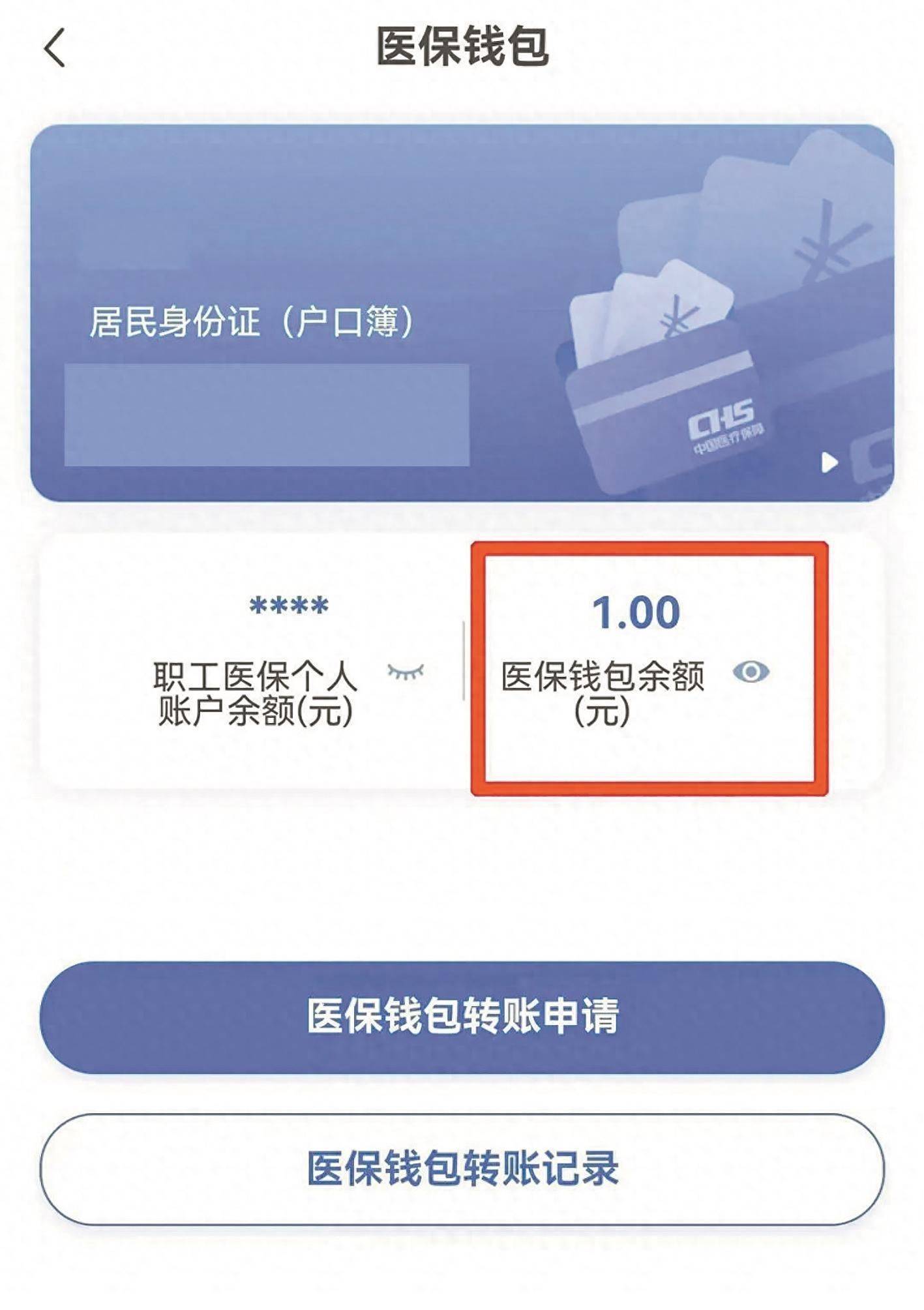Tap the arrow on the ID card banner
Viewport: 924px width, 1310px height.
tap(829, 462)
